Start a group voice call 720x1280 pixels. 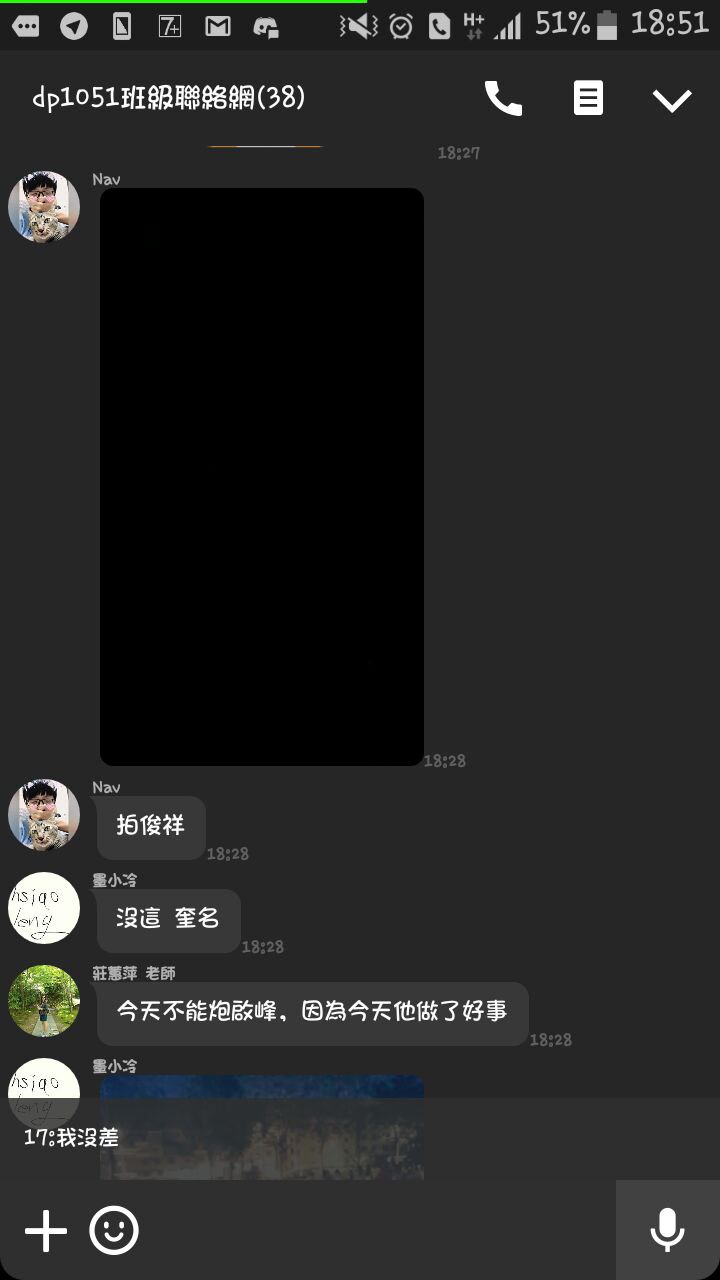pos(503,98)
